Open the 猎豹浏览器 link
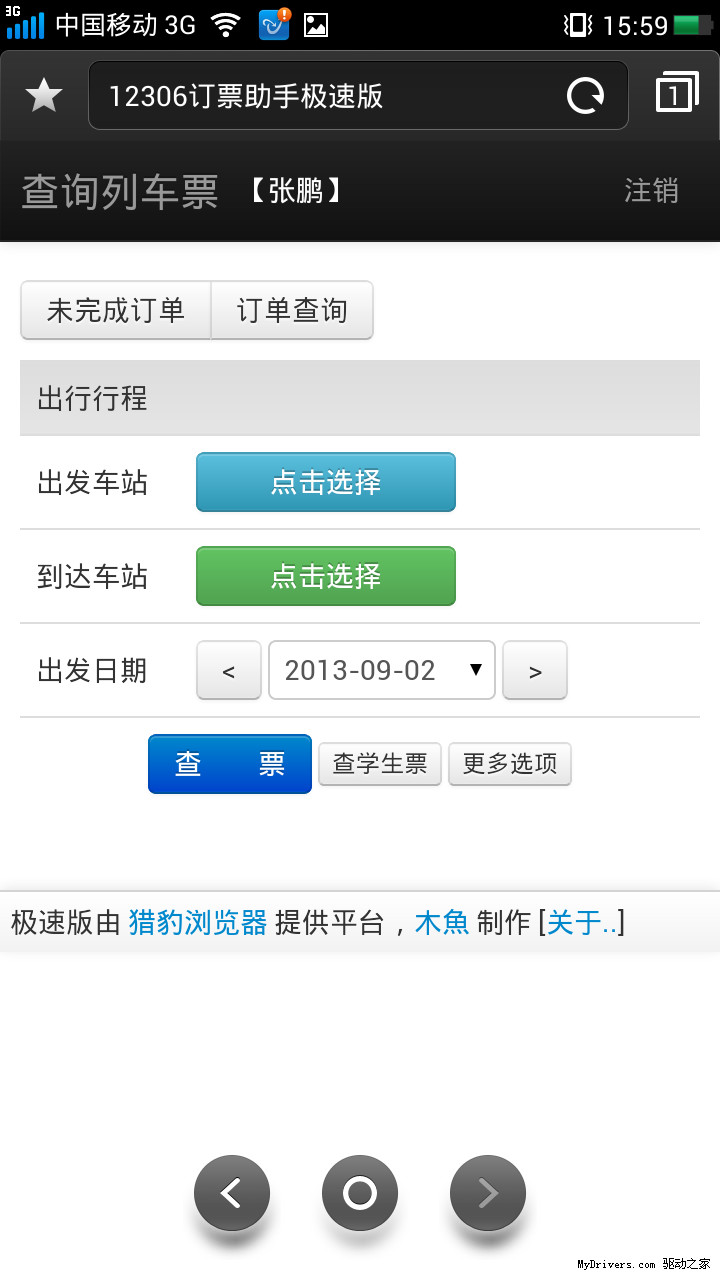This screenshot has width=720, height=1280. click(x=198, y=922)
